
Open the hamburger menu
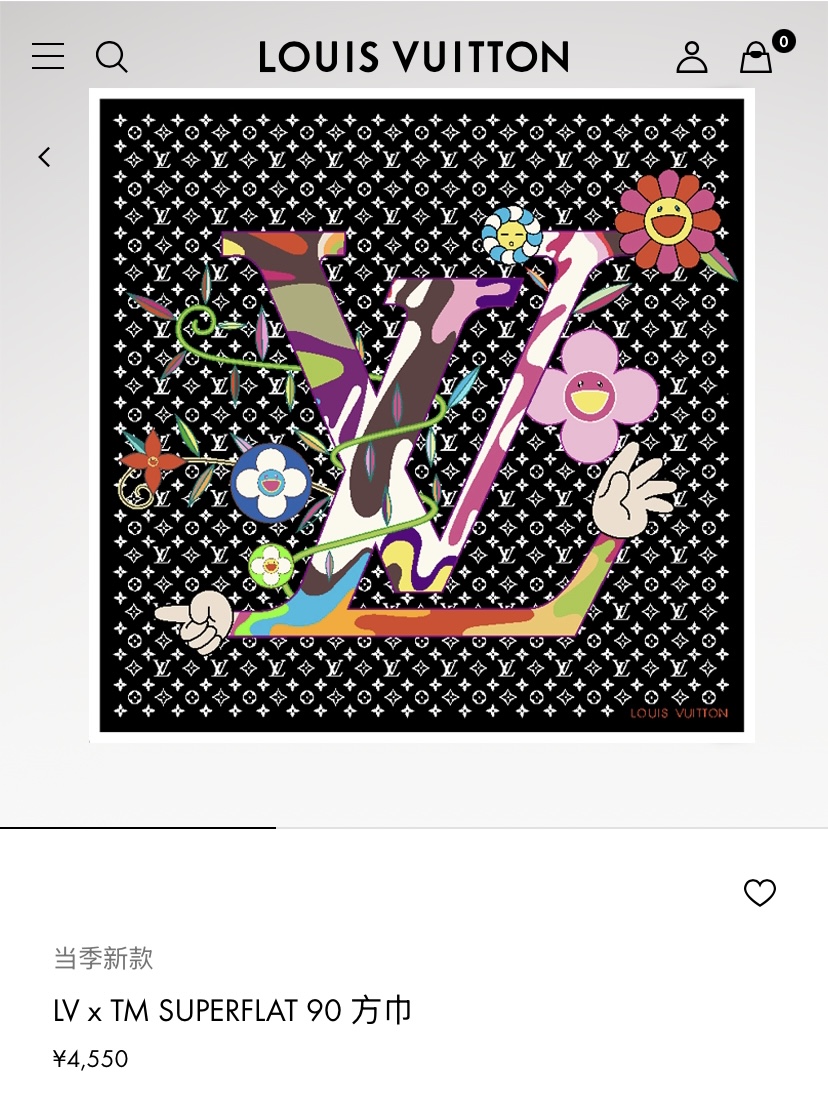click(47, 56)
